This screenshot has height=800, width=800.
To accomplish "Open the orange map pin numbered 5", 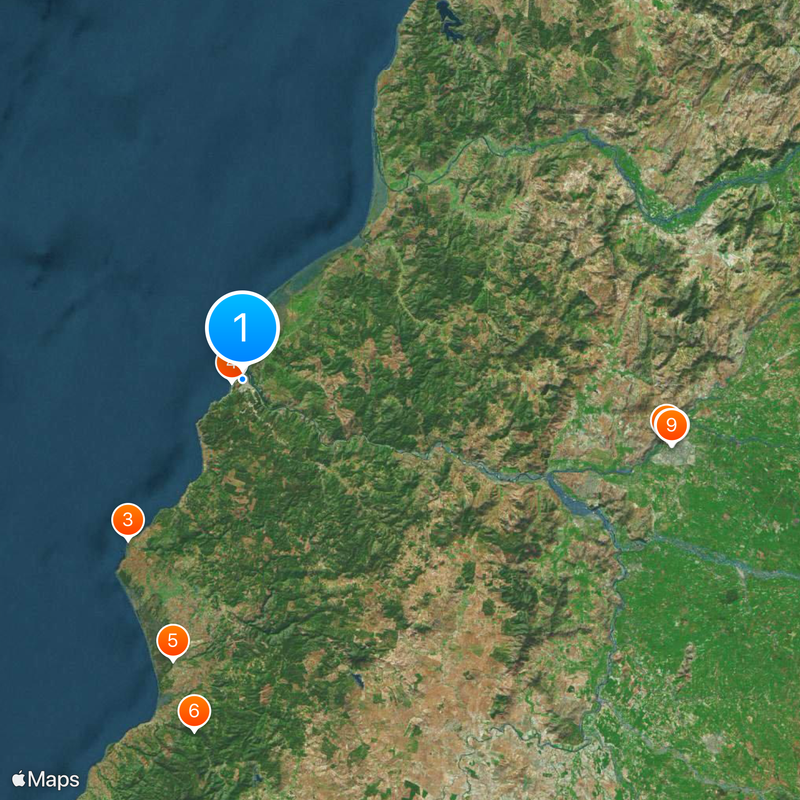I will coord(173,640).
